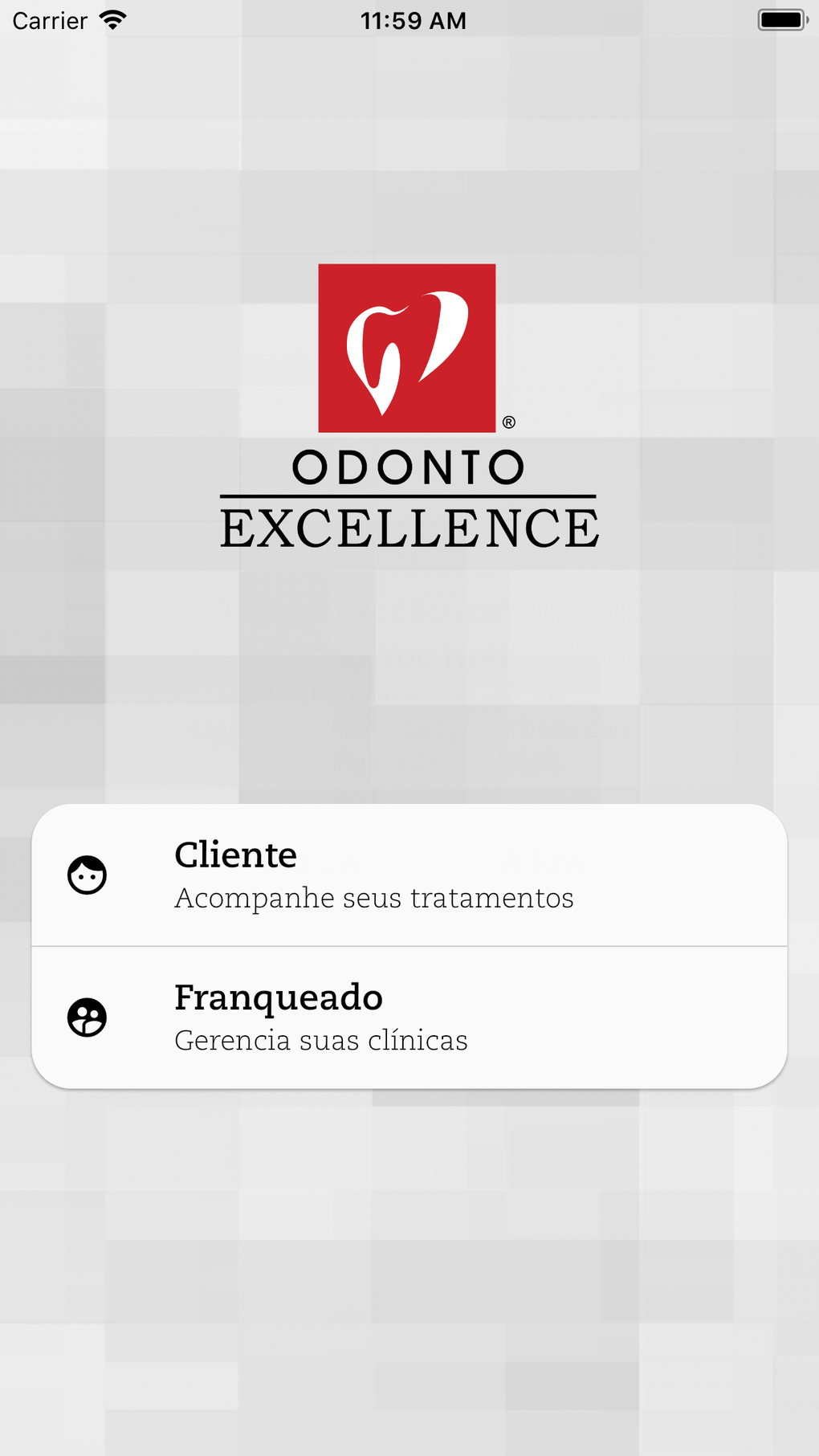Image resolution: width=819 pixels, height=1456 pixels.
Task: Click Acompanhe seus tratamentos link
Action: point(373,898)
